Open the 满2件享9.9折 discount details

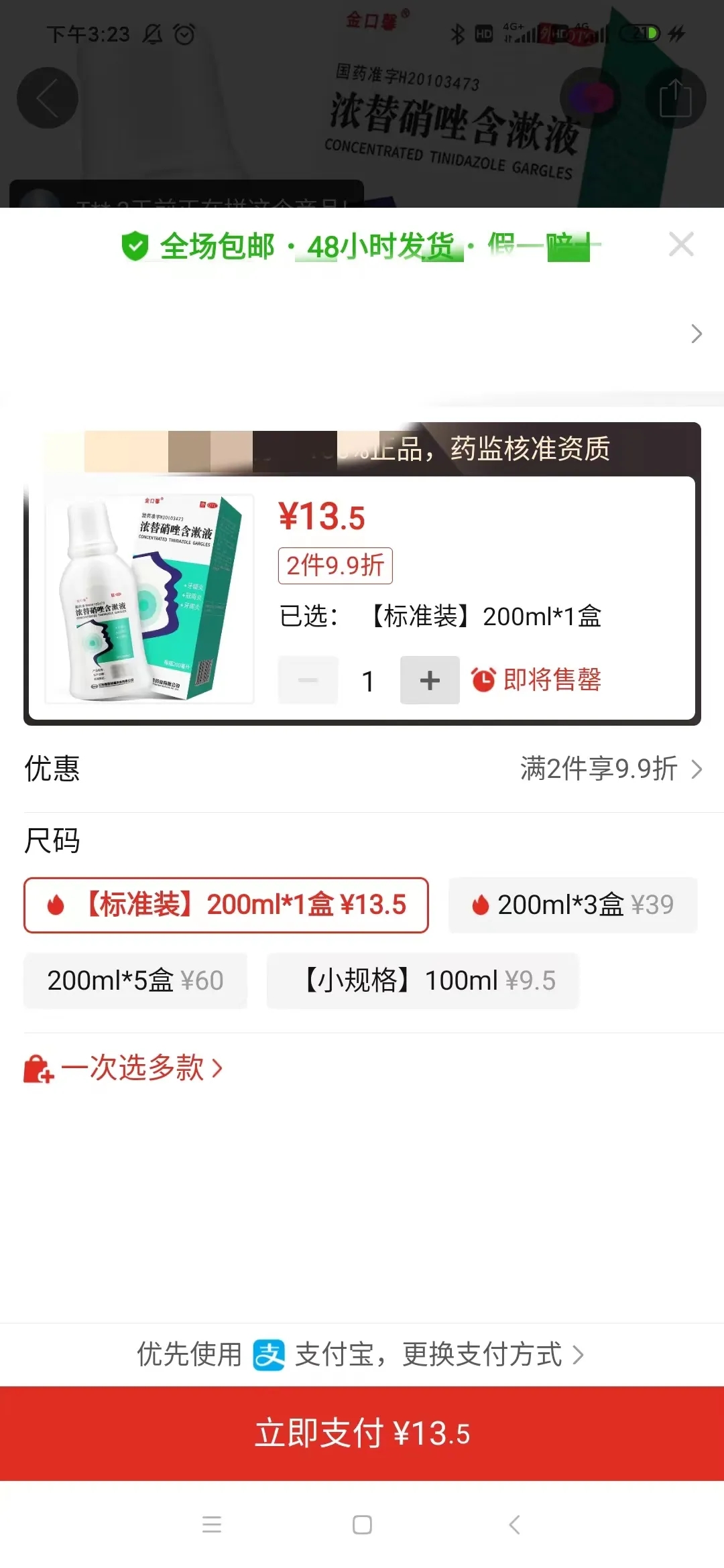pyautogui.click(x=610, y=769)
